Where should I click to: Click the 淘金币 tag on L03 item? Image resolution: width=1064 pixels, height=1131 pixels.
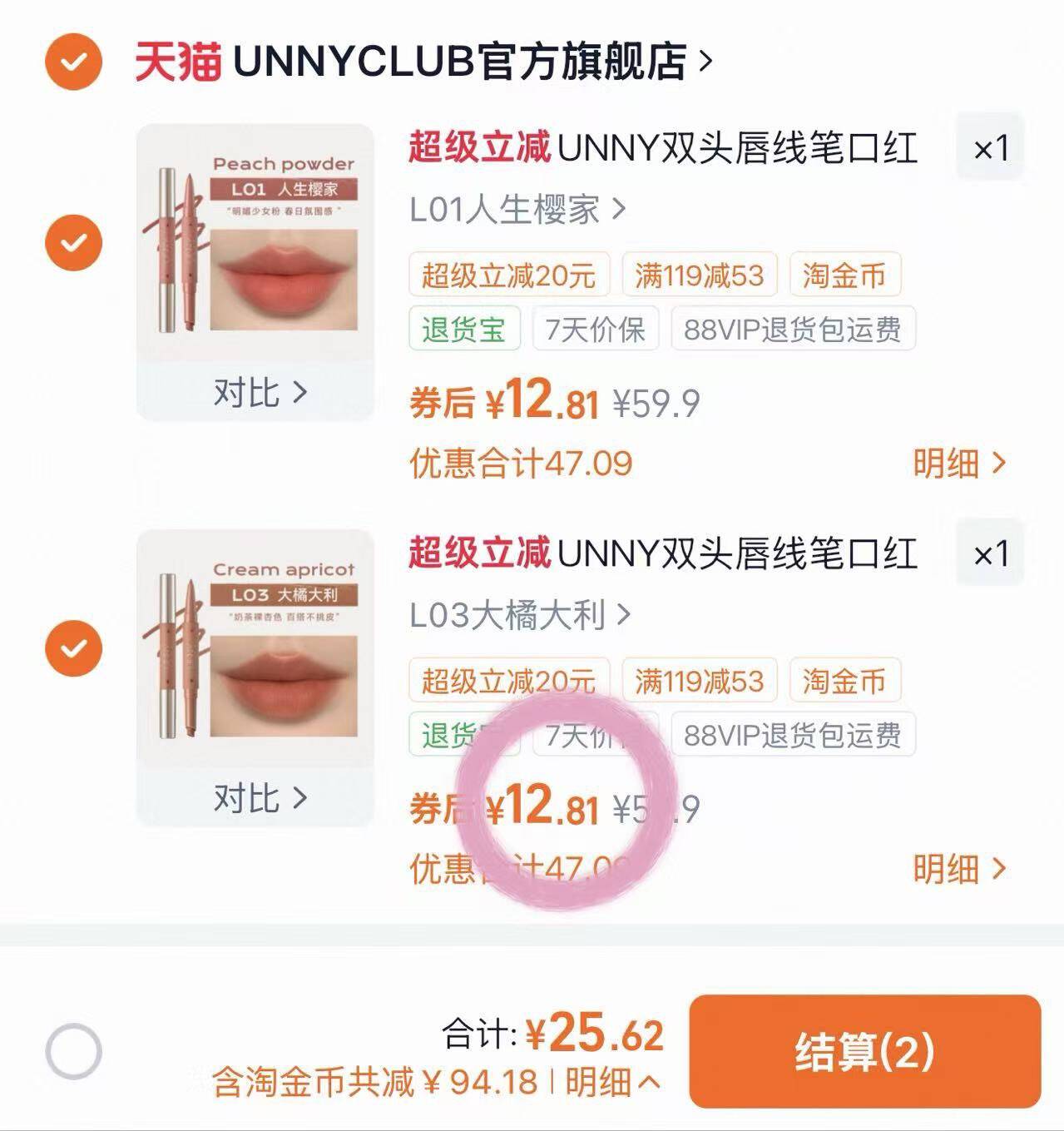tap(847, 680)
